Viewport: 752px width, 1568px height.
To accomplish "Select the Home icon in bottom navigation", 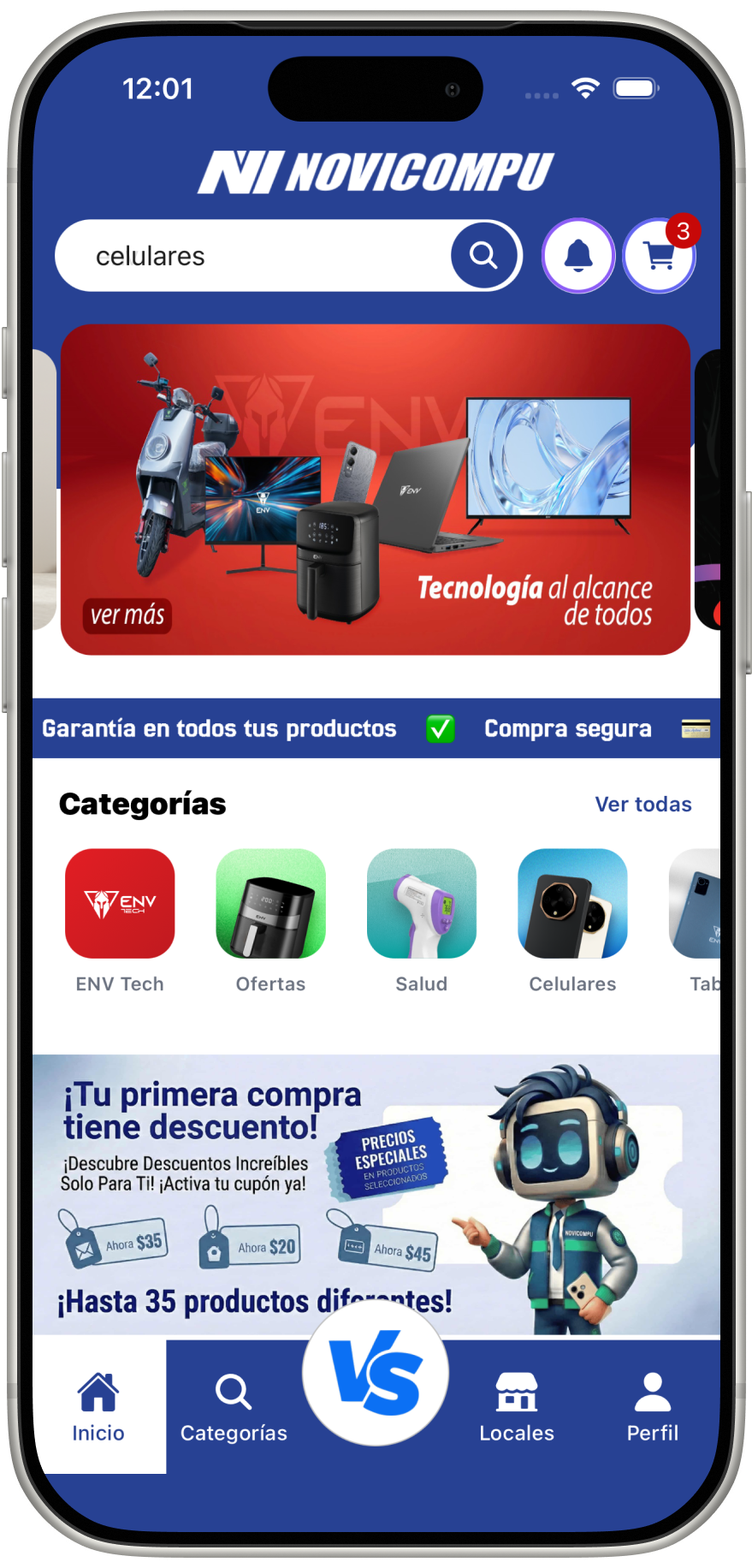I will pos(98,1391).
